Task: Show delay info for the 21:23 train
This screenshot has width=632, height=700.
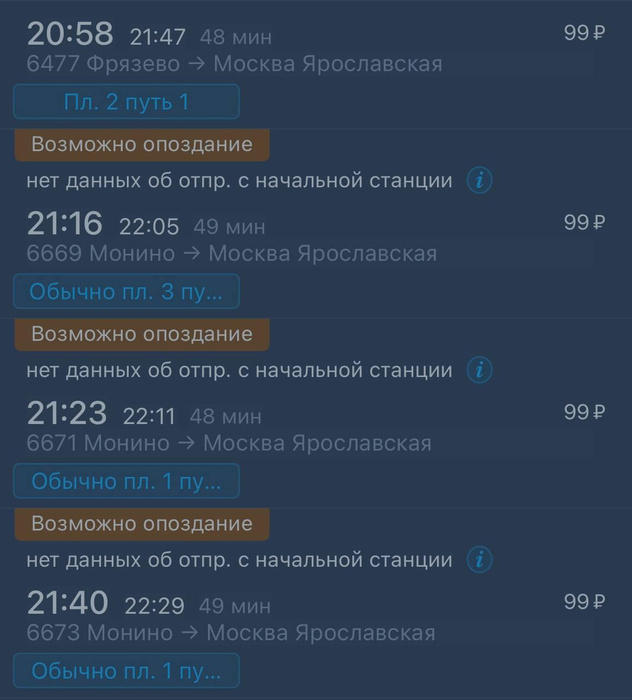Action: (x=480, y=371)
